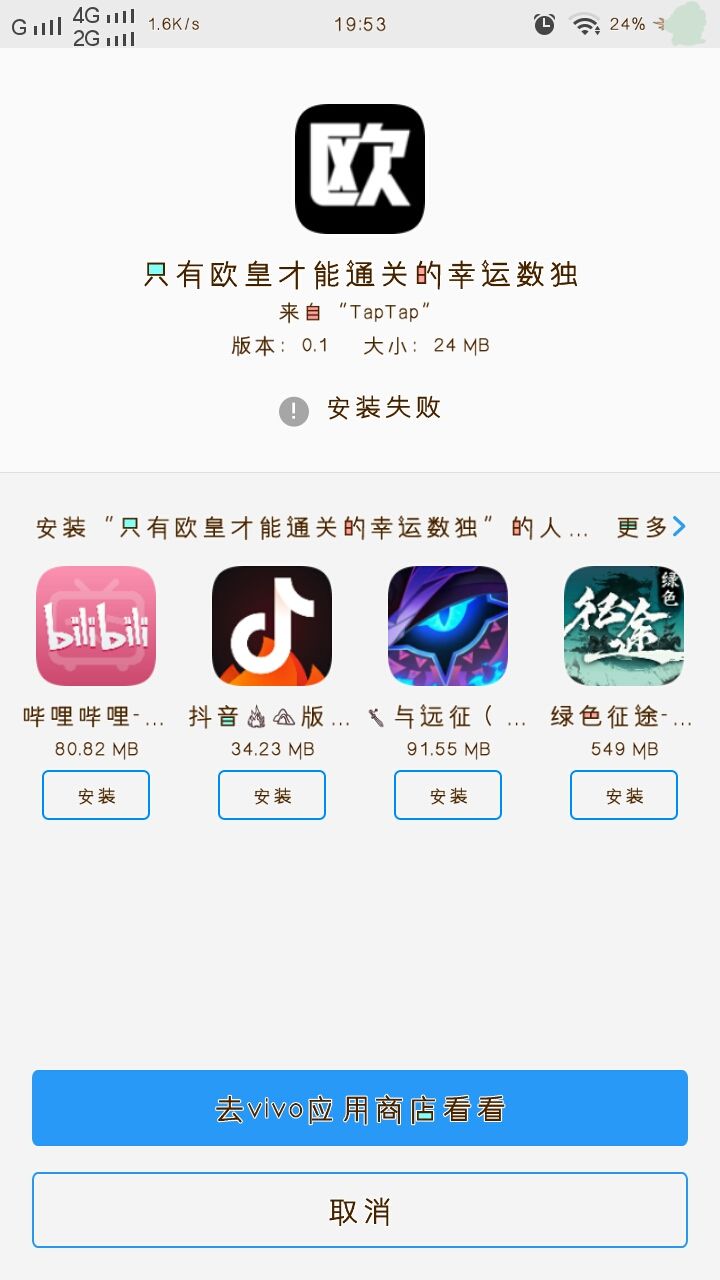Install the 绿色征途 game
Image resolution: width=720 pixels, height=1280 pixels.
pos(624,795)
